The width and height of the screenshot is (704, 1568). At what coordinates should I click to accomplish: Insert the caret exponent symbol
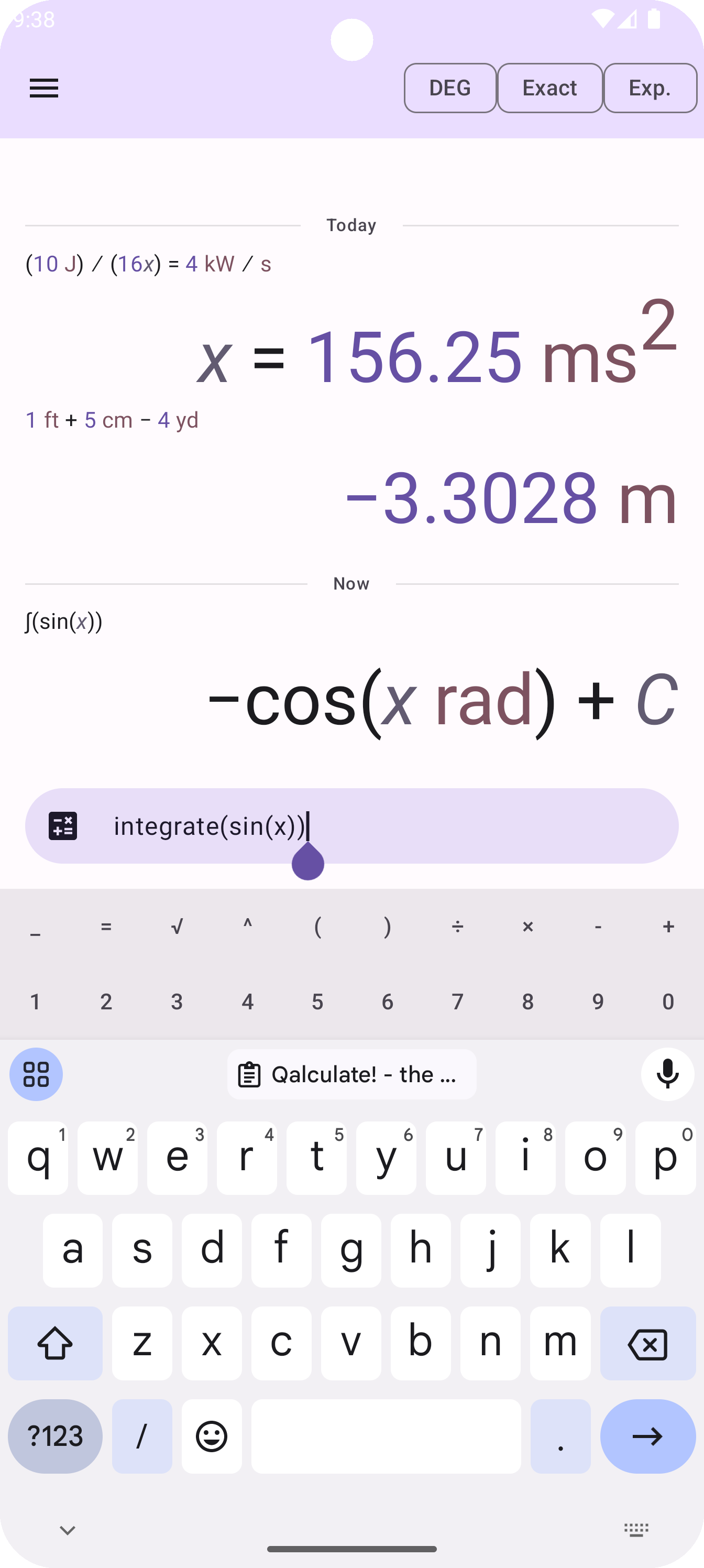click(x=247, y=927)
